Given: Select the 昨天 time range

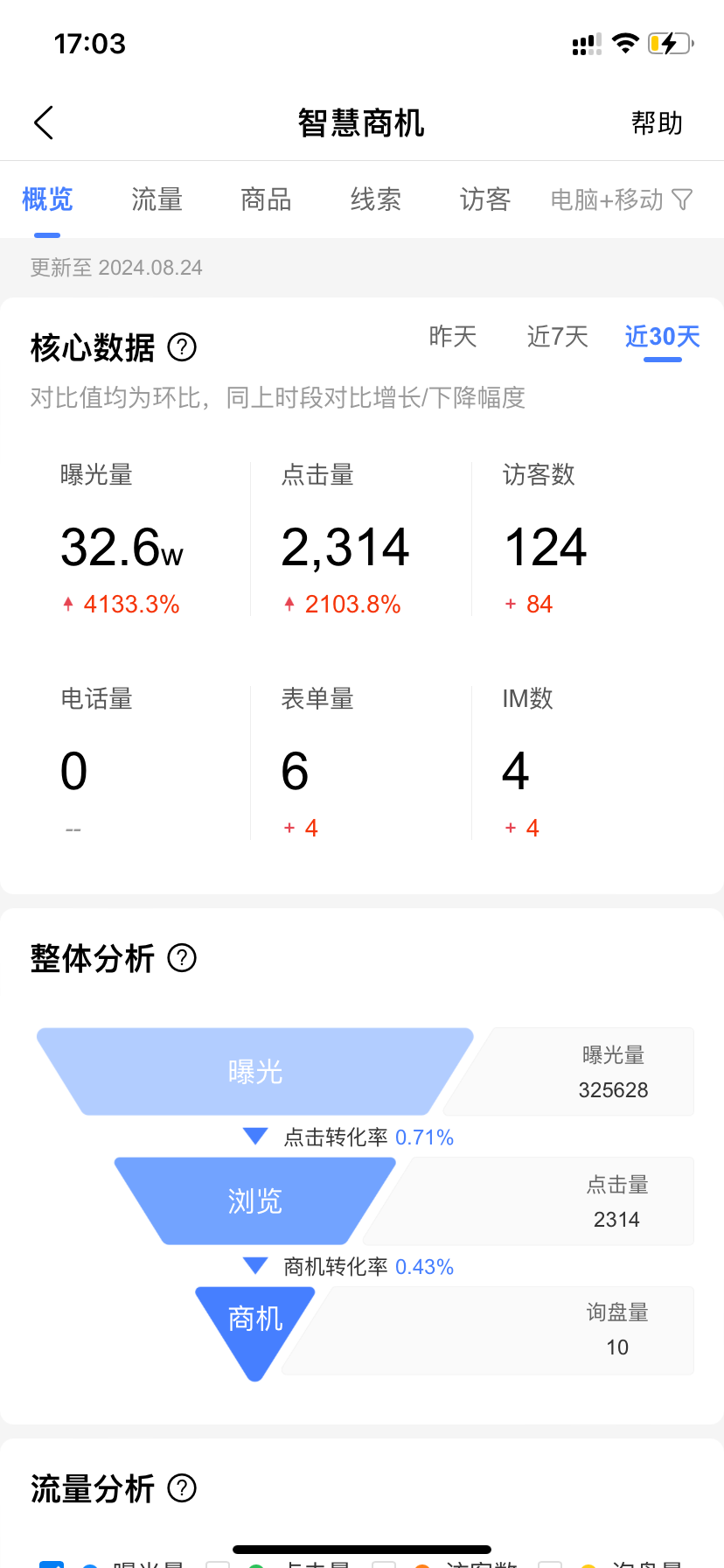Looking at the screenshot, I should coord(453,337).
